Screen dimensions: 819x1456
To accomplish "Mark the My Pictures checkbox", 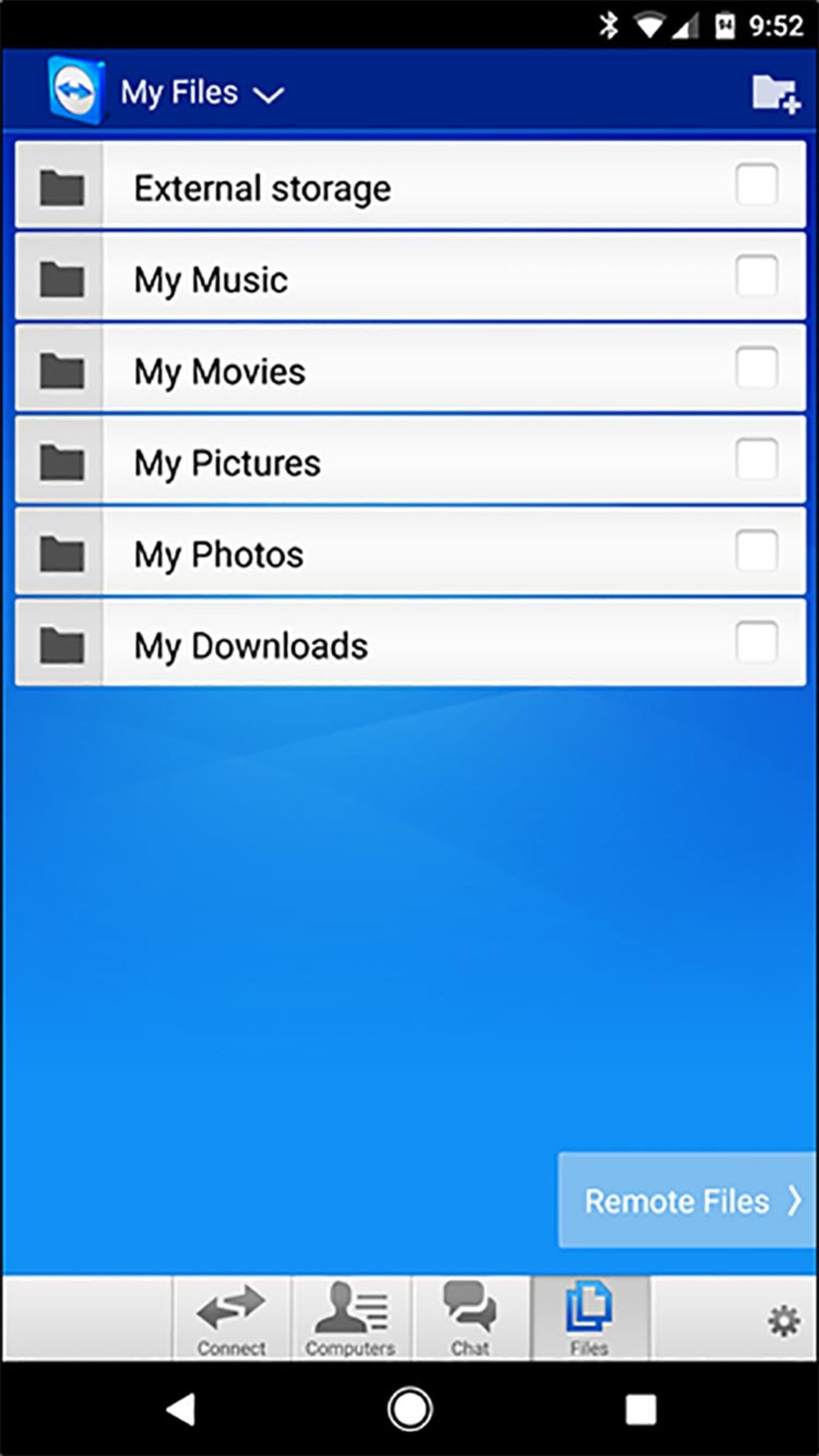I will click(x=756, y=459).
